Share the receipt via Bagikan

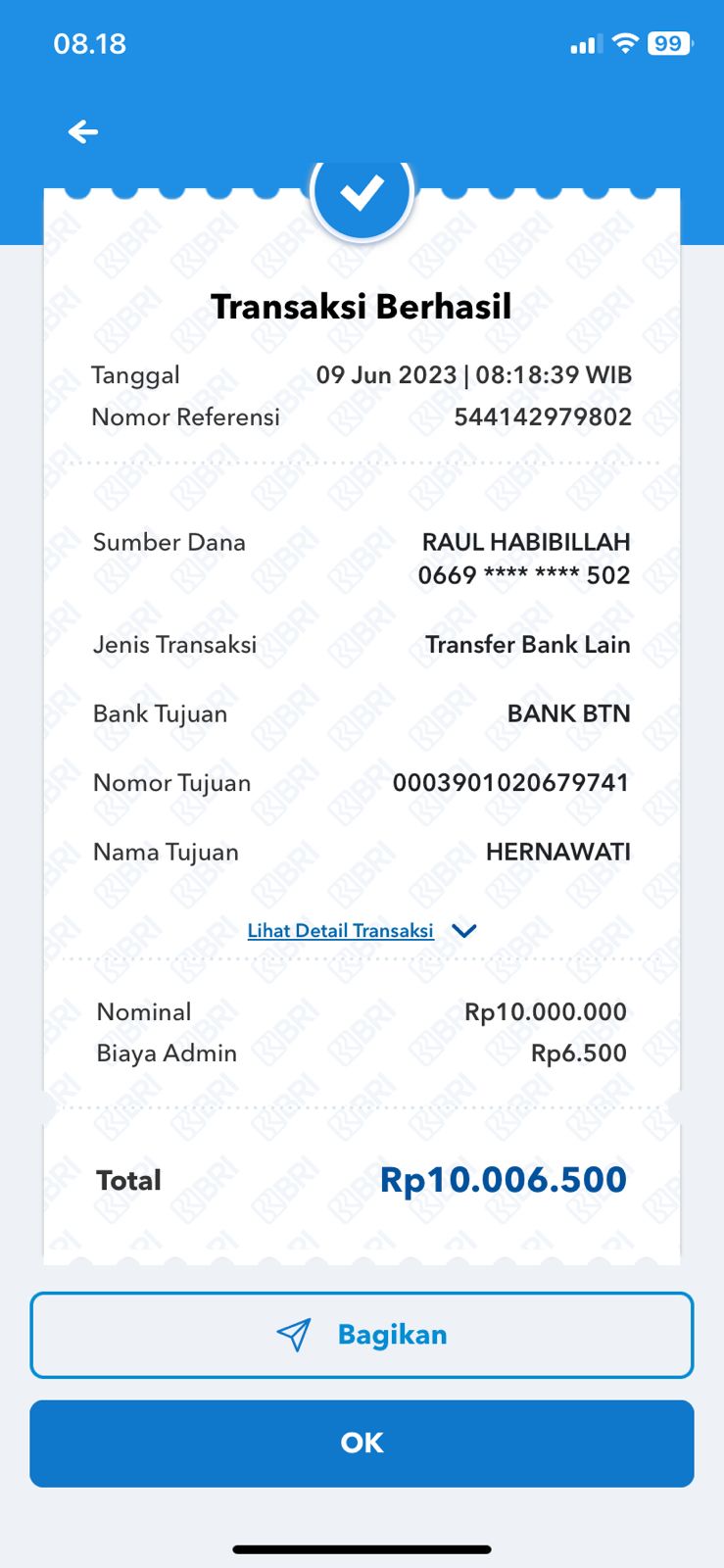pyautogui.click(x=362, y=1335)
